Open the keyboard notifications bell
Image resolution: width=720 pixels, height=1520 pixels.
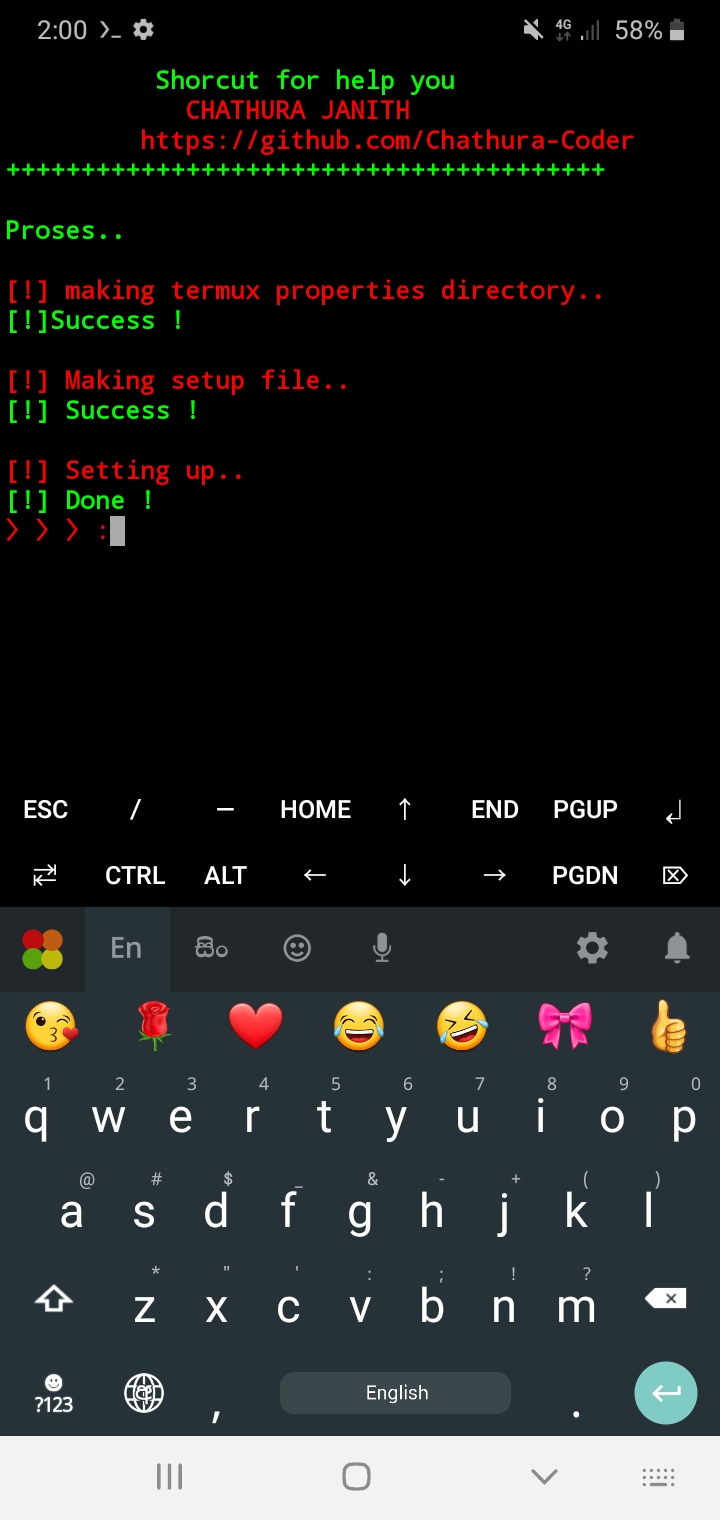(677, 947)
